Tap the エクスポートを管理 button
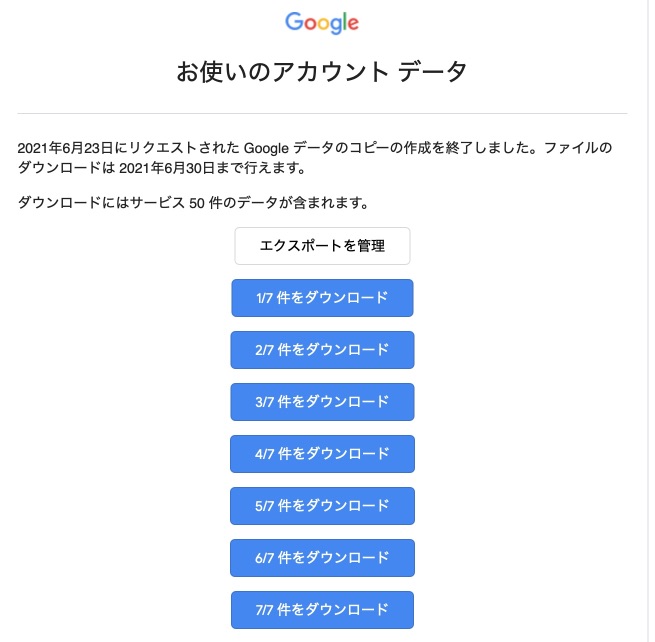 point(322,246)
